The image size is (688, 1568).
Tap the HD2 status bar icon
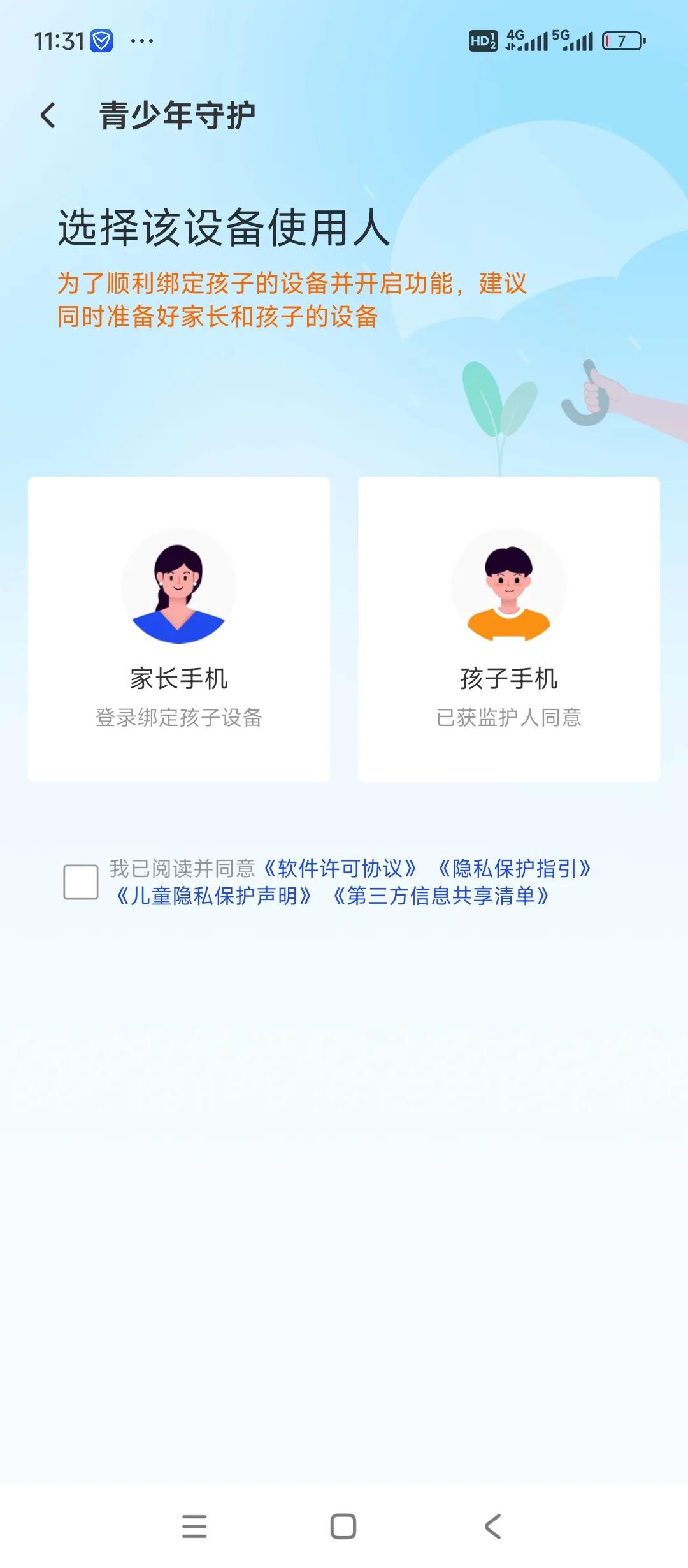click(482, 40)
